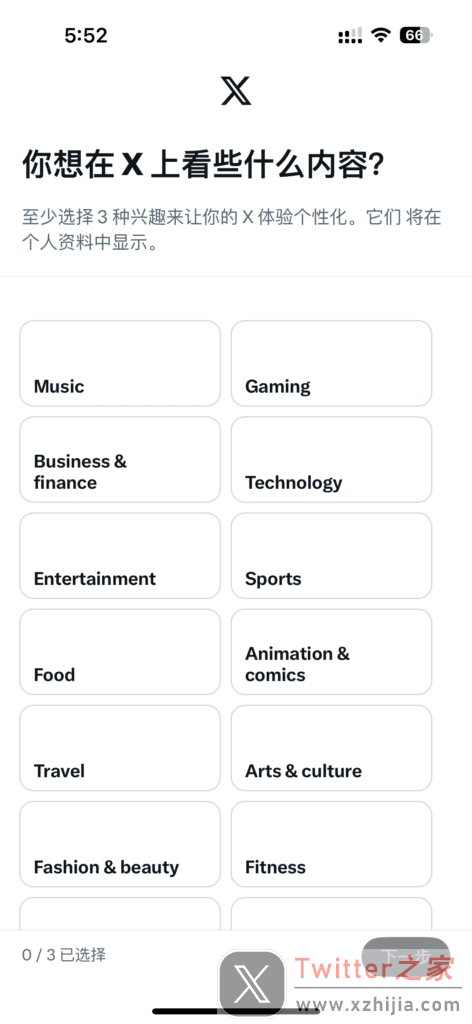Choose the Sports interest
Image resolution: width=472 pixels, height=1024 pixels.
(332, 555)
